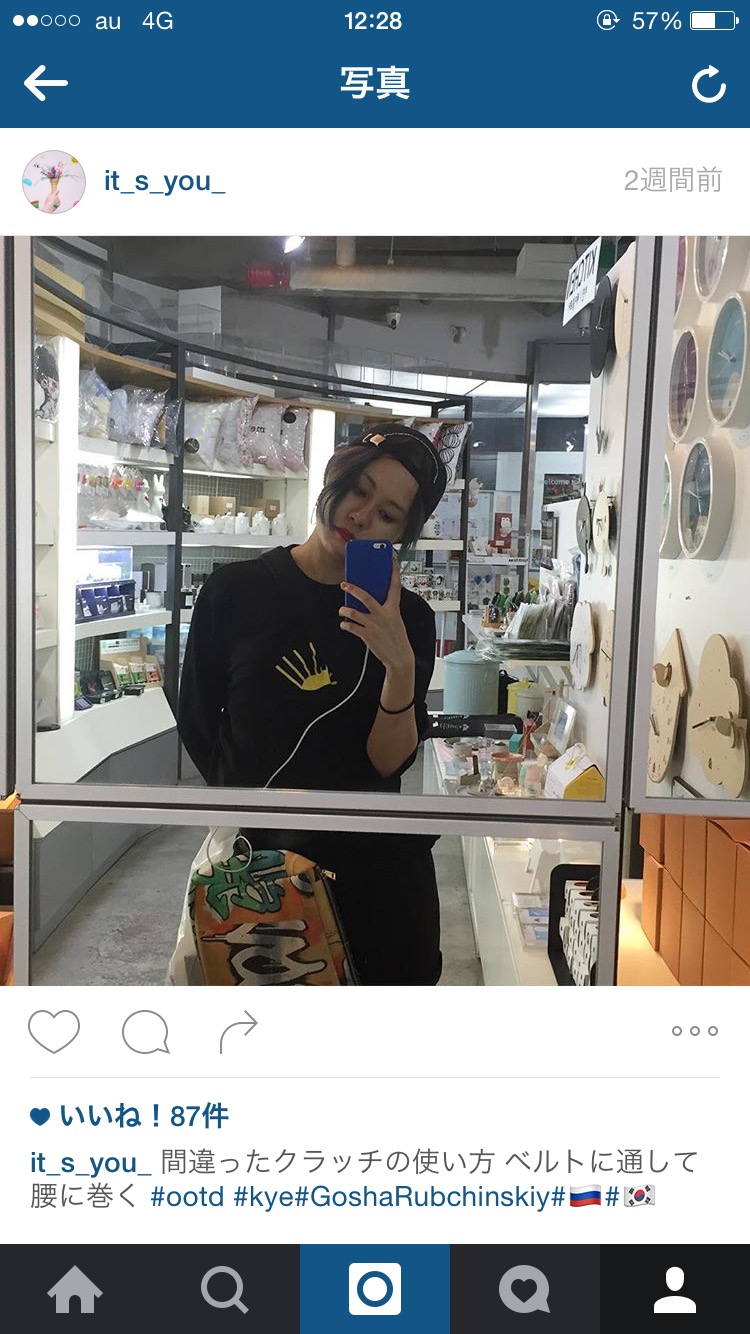Open the three-dot options menu
Image resolution: width=750 pixels, height=1334 pixels.
tap(695, 1031)
